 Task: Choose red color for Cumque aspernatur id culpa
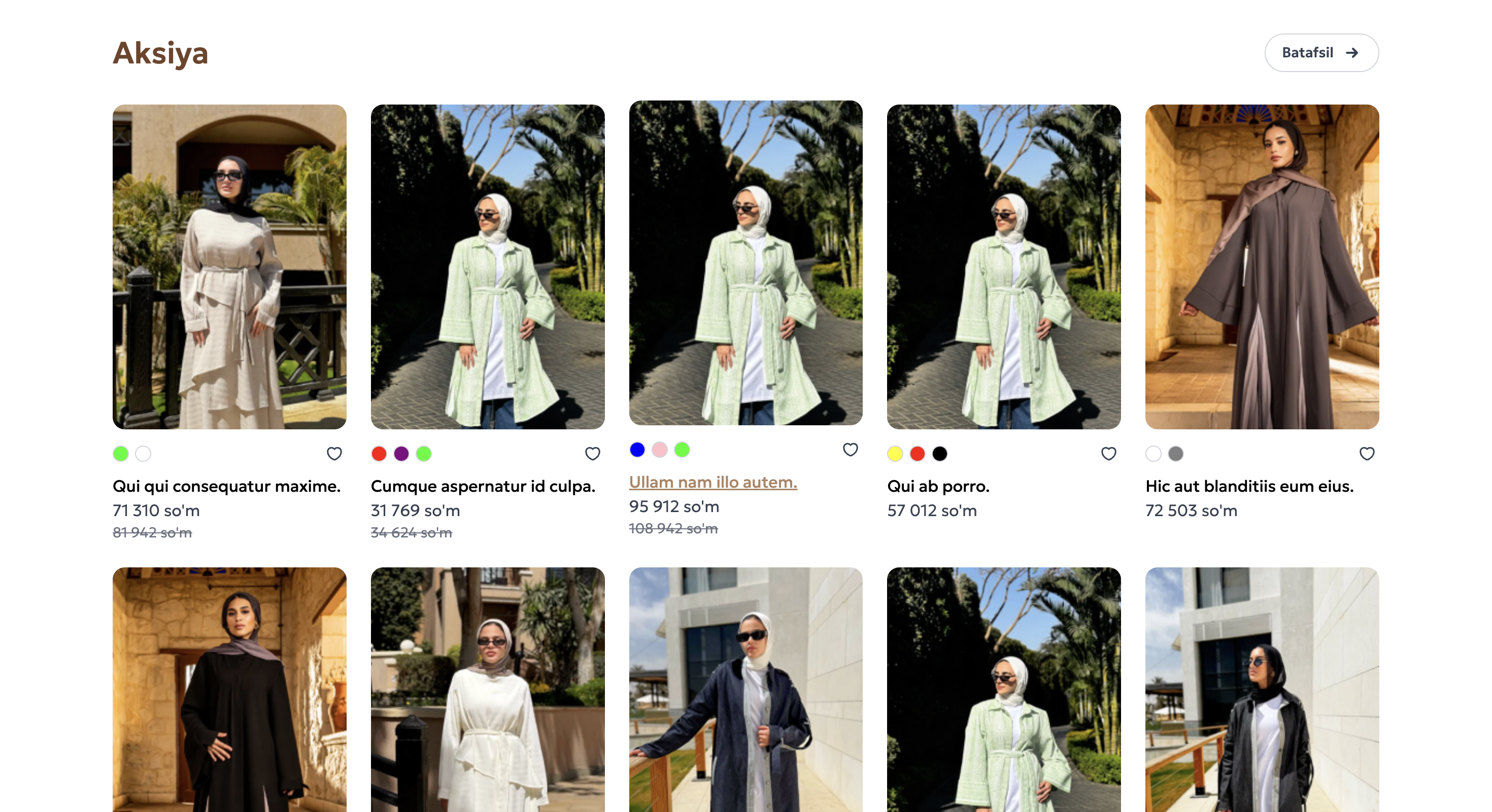tap(379, 454)
